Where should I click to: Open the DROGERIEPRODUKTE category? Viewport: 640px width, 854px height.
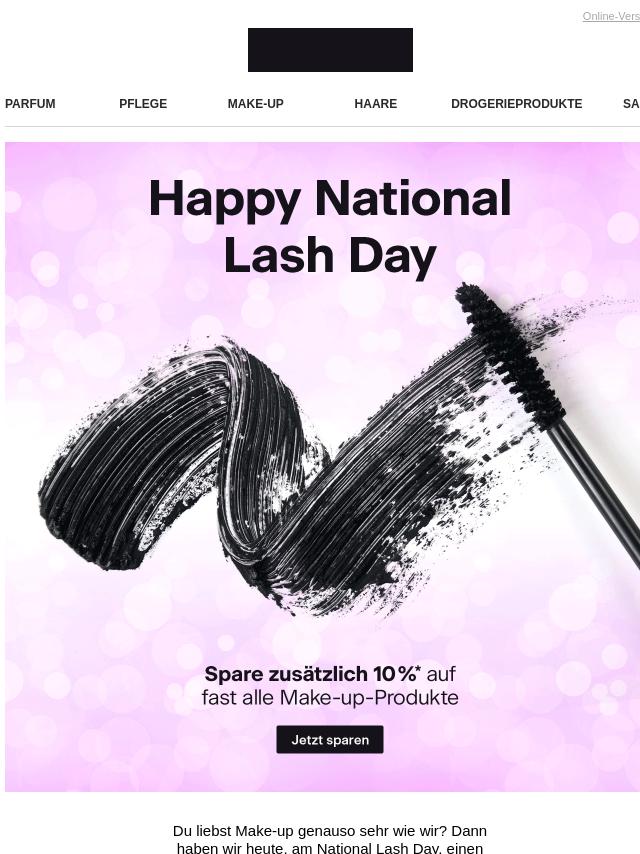(x=516, y=104)
